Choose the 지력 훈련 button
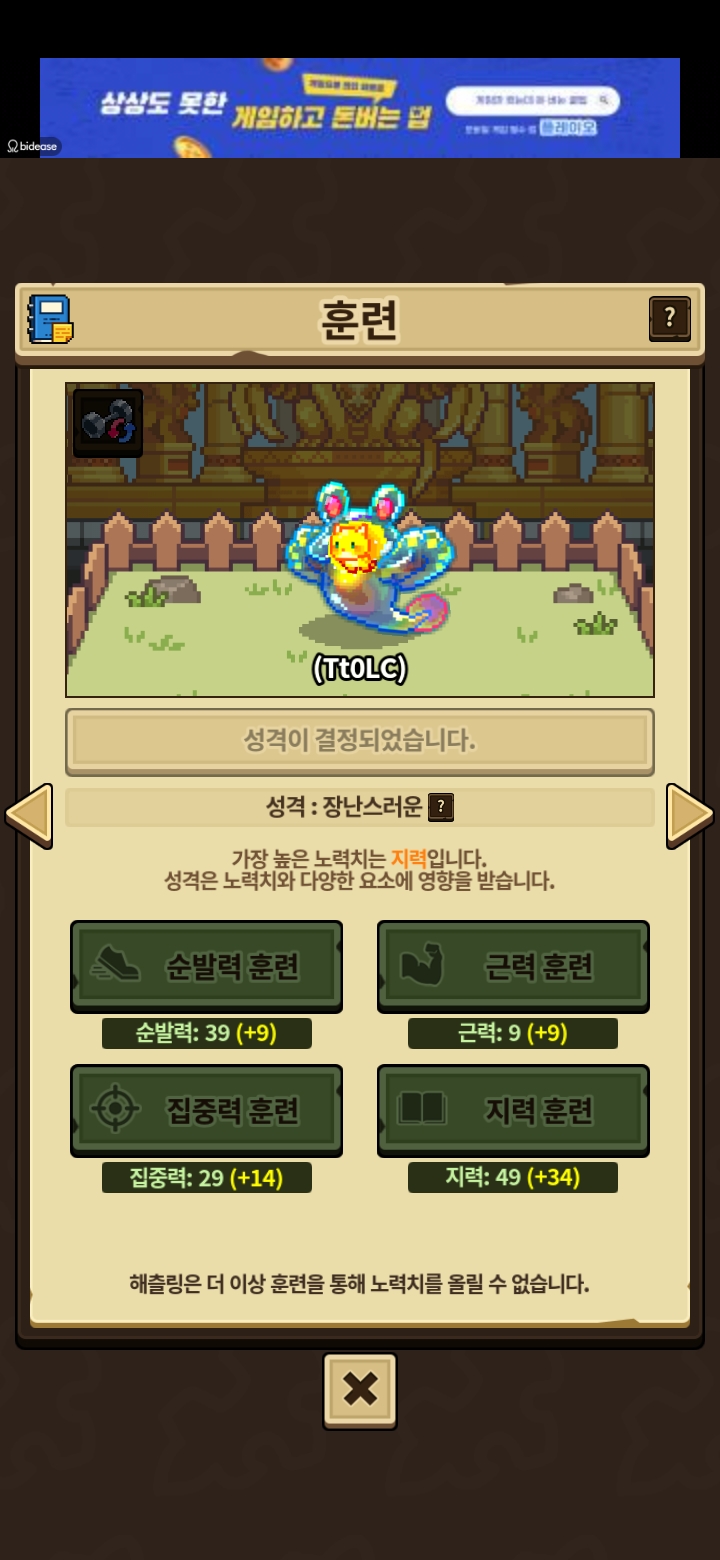Viewport: 720px width, 1560px height. click(x=513, y=1110)
